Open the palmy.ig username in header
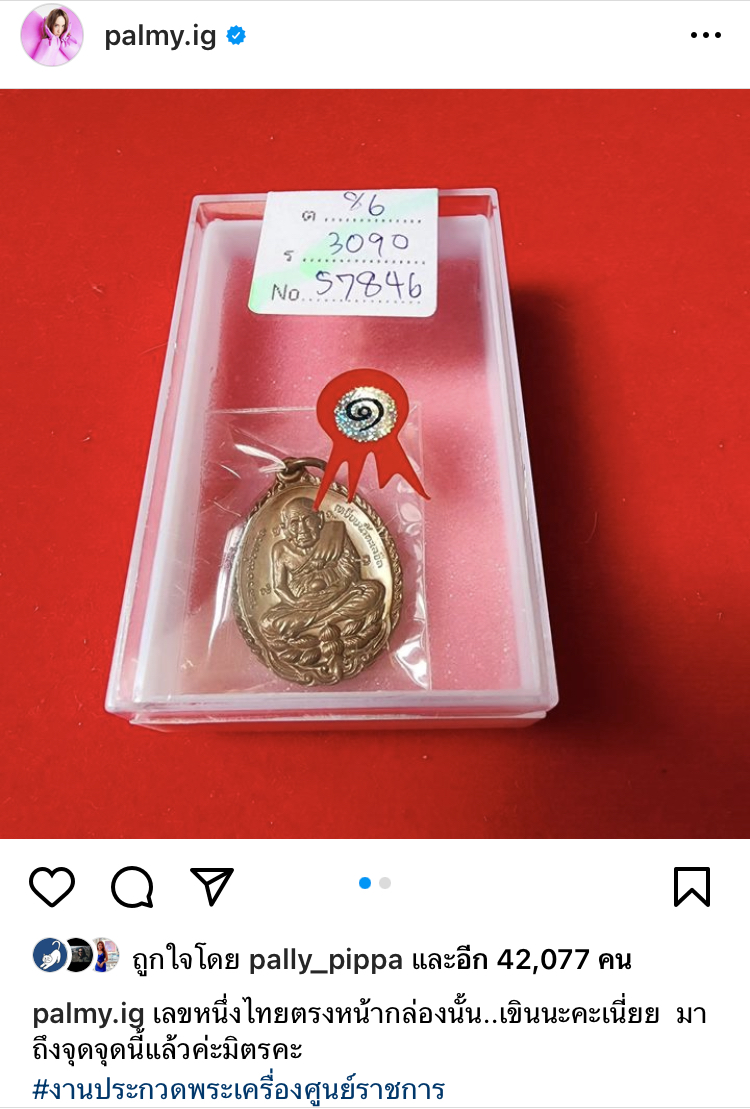Viewport: 750px width, 1109px height. point(160,36)
